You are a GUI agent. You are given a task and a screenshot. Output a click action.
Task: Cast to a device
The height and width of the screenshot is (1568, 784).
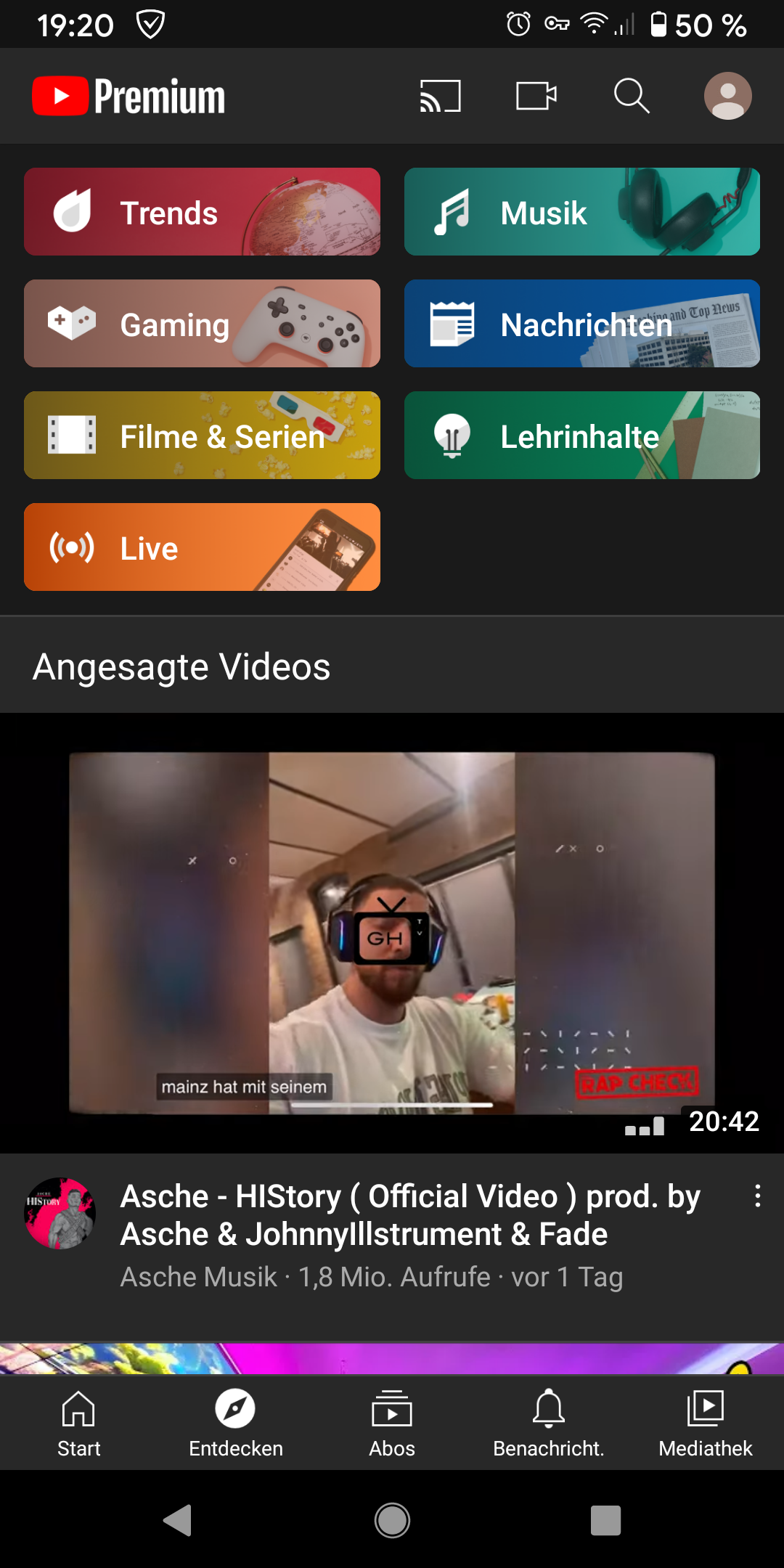440,96
